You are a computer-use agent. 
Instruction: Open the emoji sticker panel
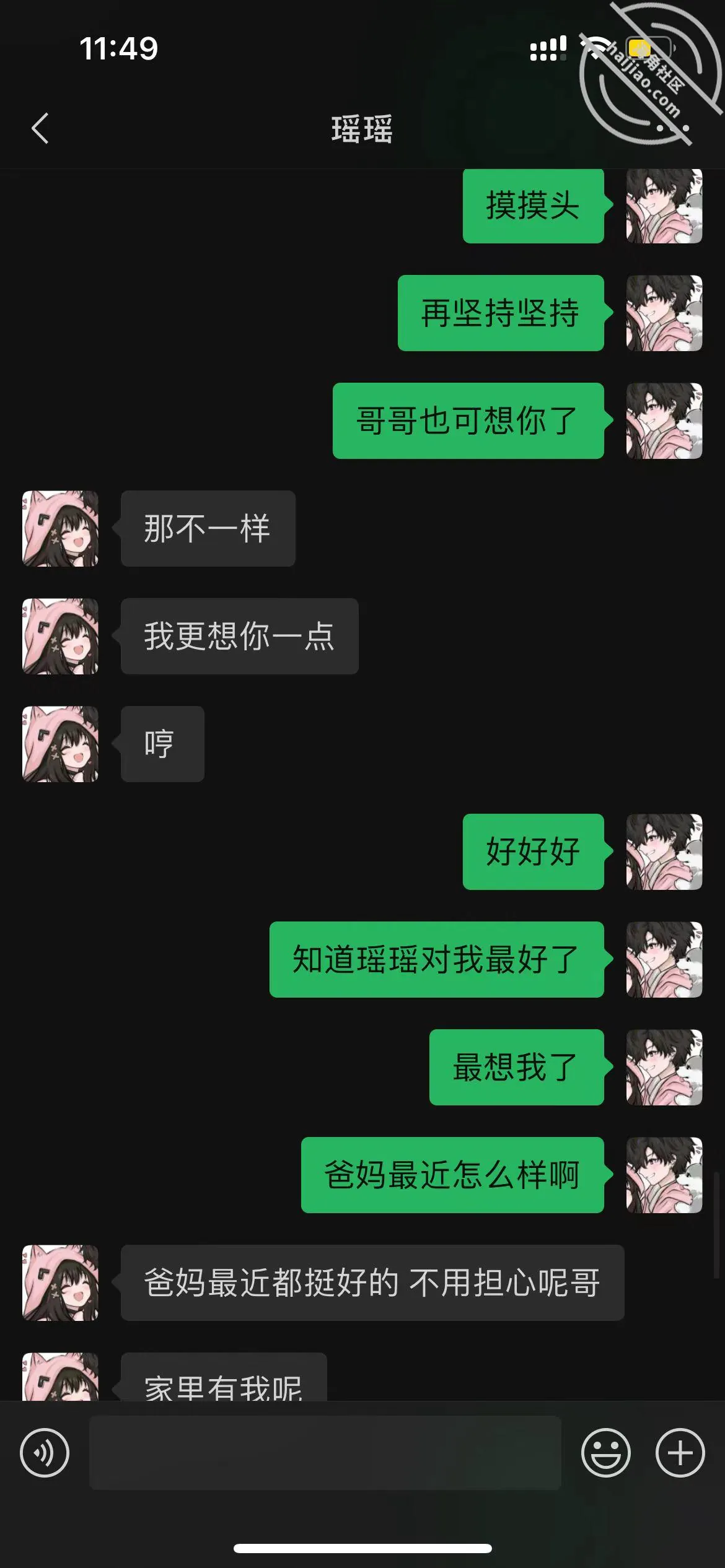click(606, 1453)
